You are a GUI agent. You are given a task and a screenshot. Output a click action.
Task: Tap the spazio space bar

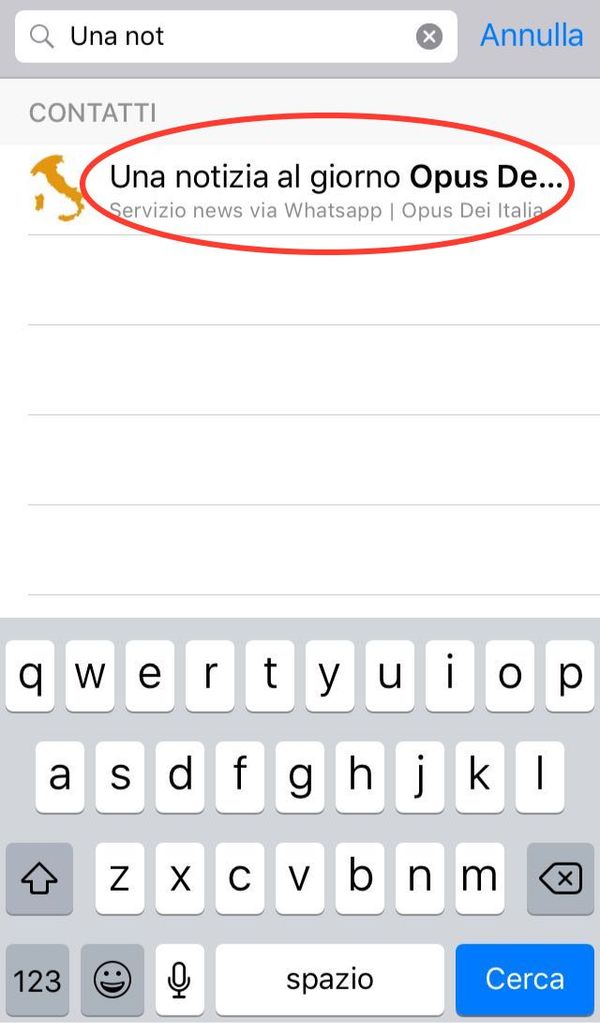click(330, 979)
